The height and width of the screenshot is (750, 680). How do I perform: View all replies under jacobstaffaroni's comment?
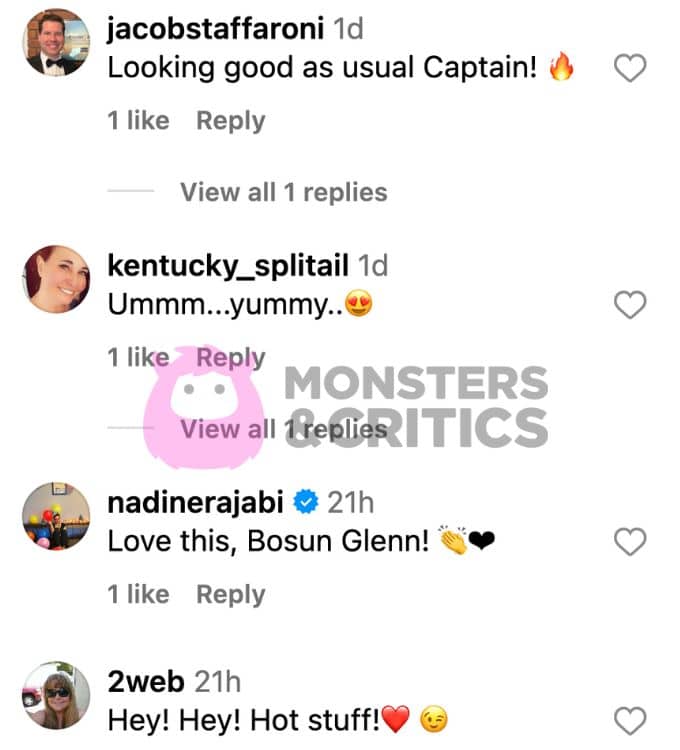[283, 192]
